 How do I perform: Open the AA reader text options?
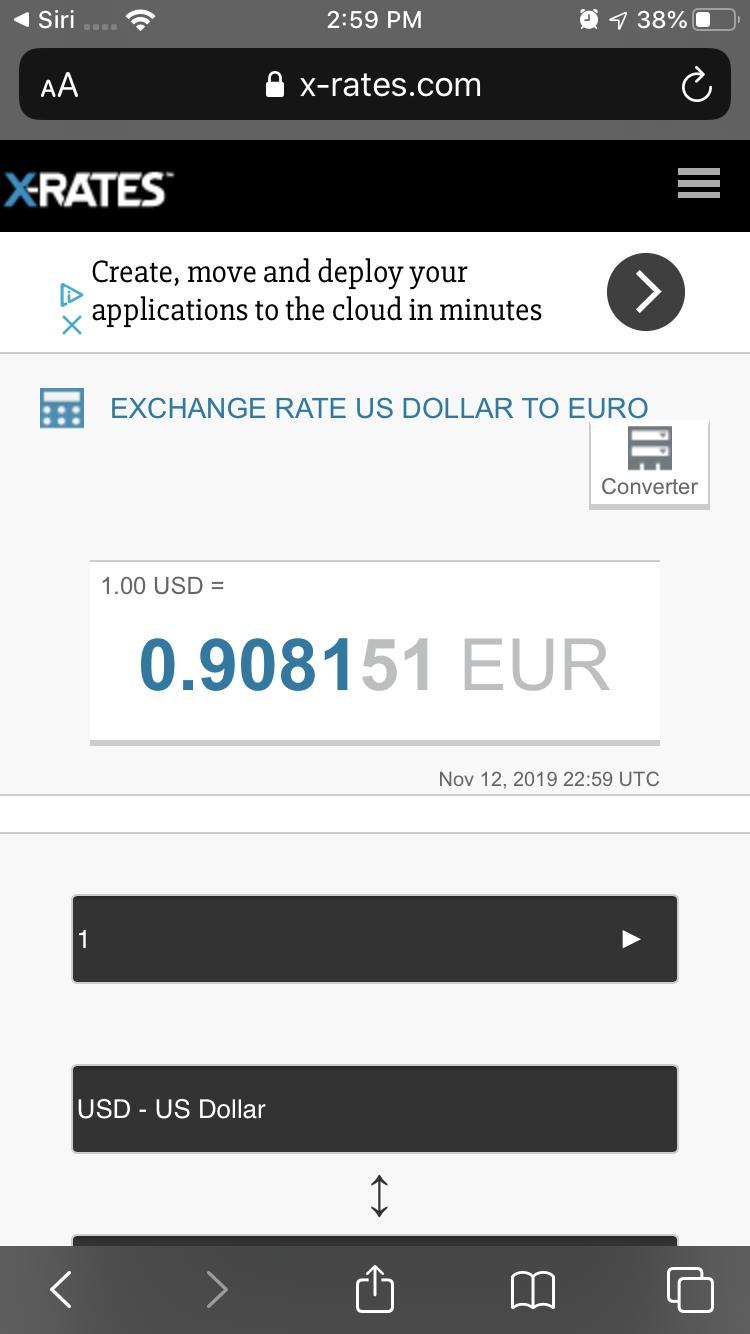(x=60, y=86)
